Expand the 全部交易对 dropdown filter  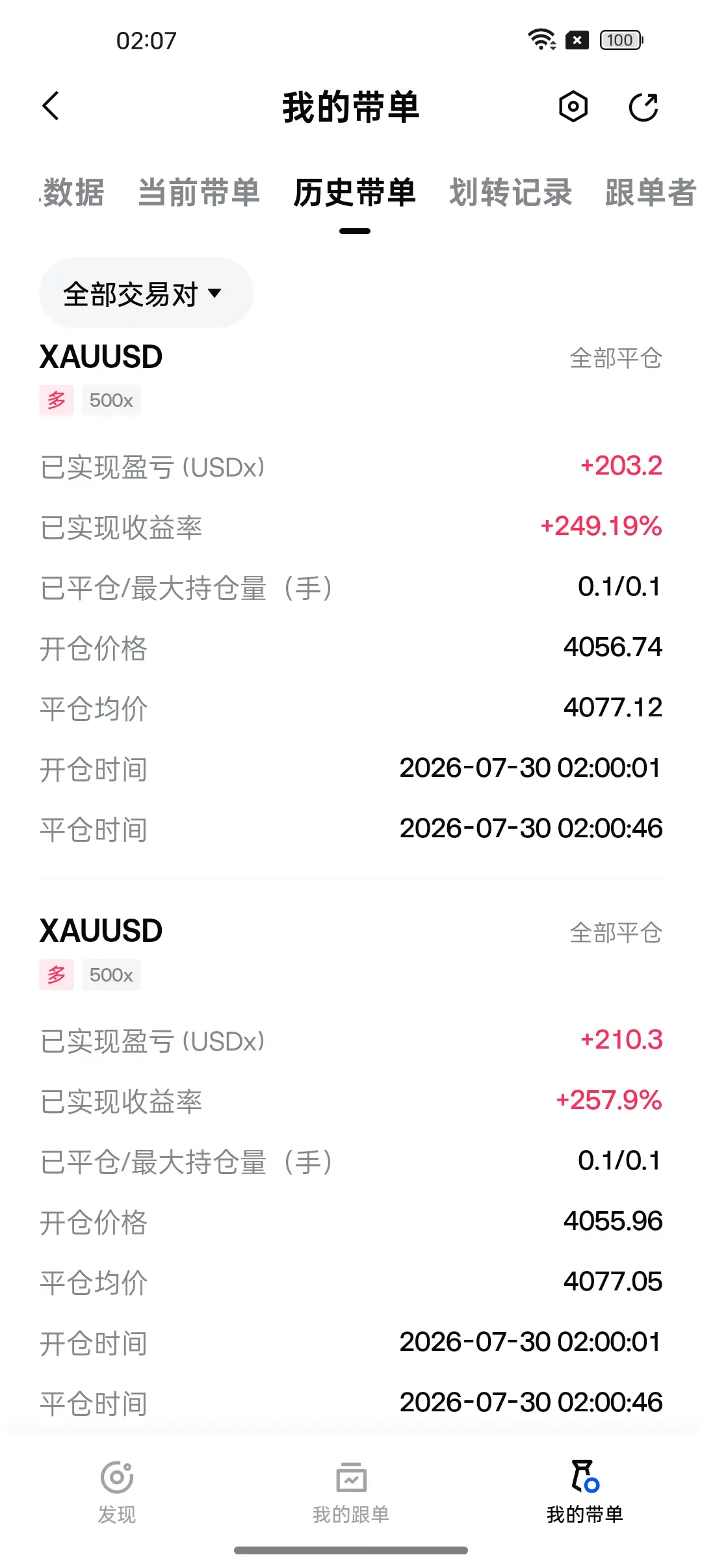[x=146, y=293]
